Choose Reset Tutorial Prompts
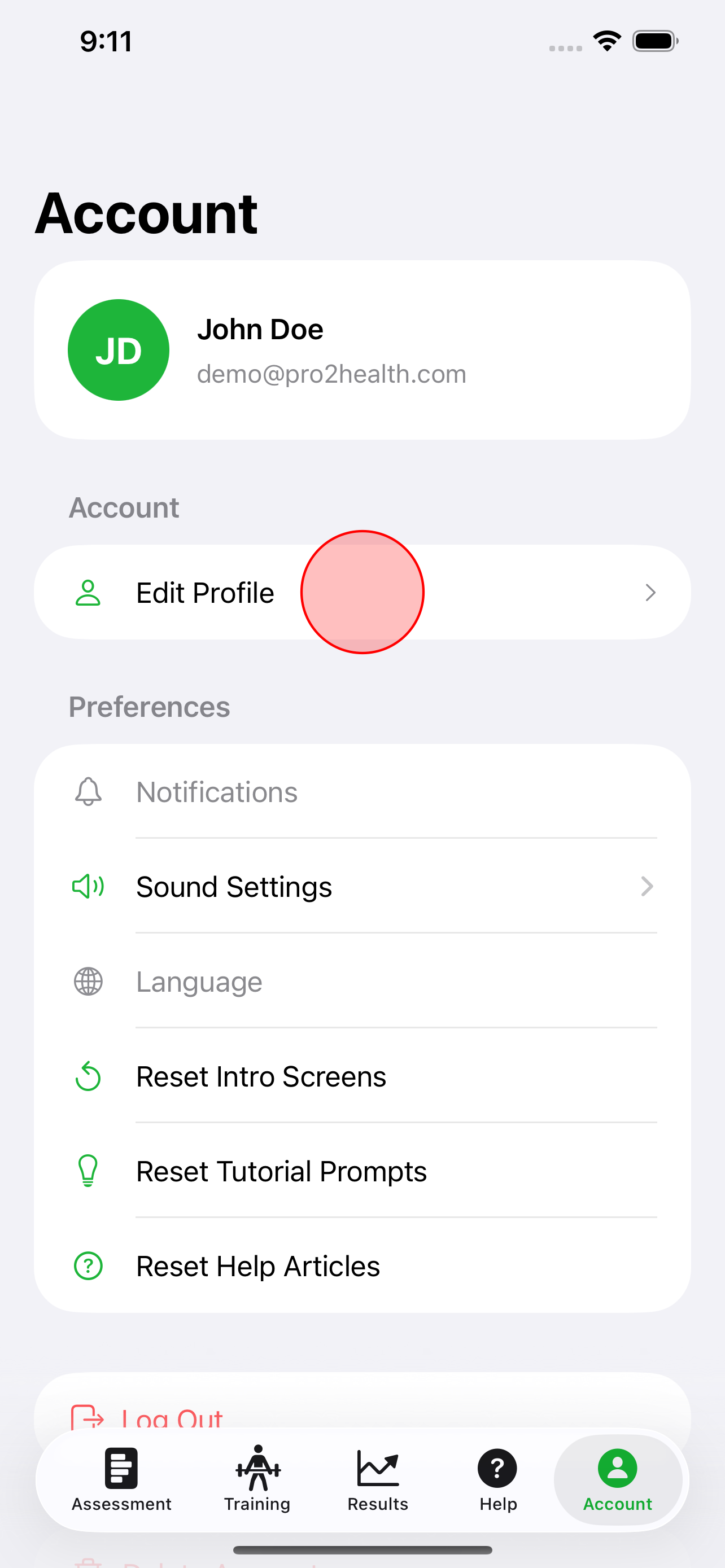Screen dimensions: 725x1568 361,1171
